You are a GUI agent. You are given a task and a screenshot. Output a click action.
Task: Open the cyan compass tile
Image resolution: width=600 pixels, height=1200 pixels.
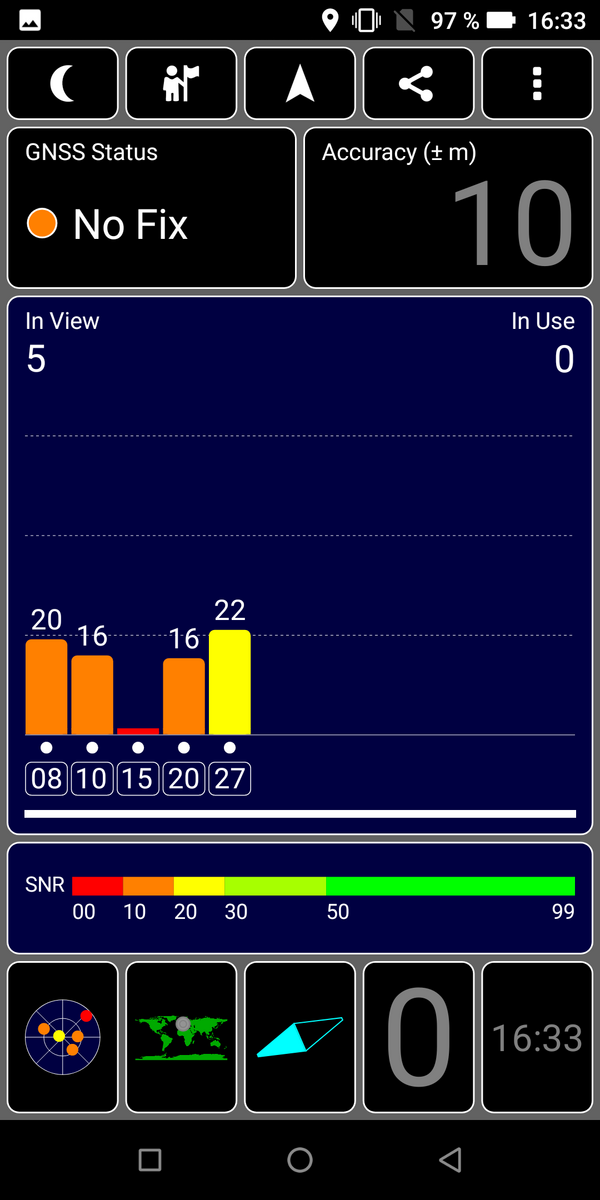[300, 1037]
